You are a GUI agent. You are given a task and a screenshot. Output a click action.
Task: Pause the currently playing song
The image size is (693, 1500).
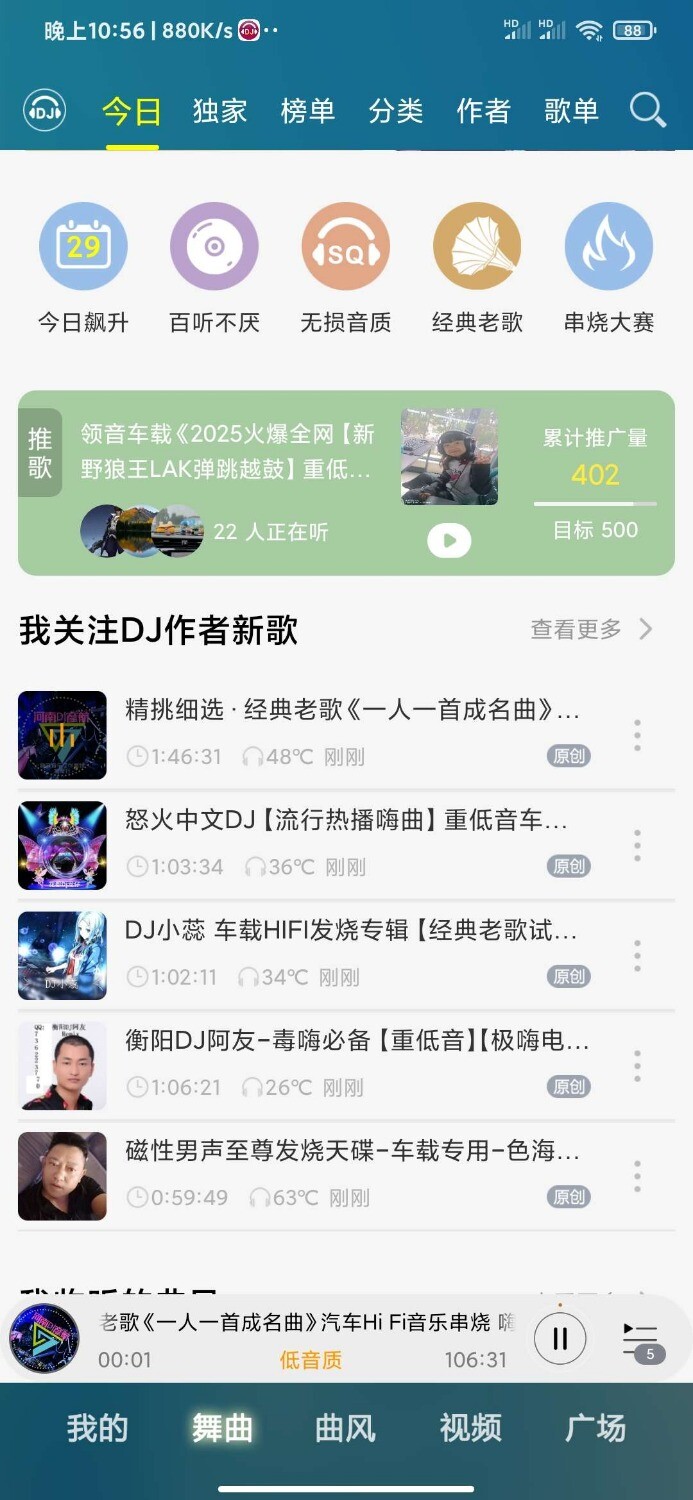[560, 1338]
